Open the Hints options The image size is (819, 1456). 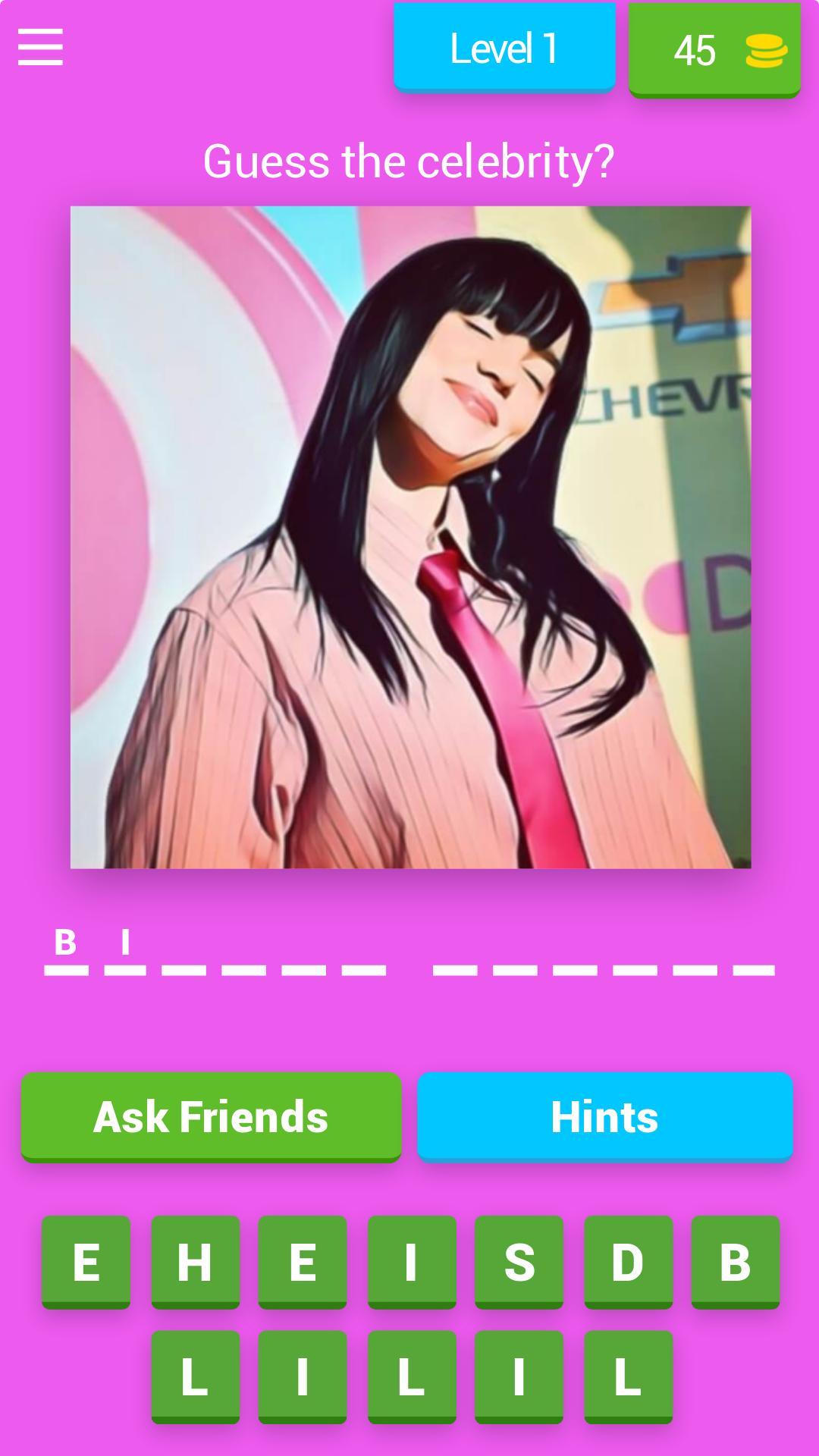click(604, 1116)
